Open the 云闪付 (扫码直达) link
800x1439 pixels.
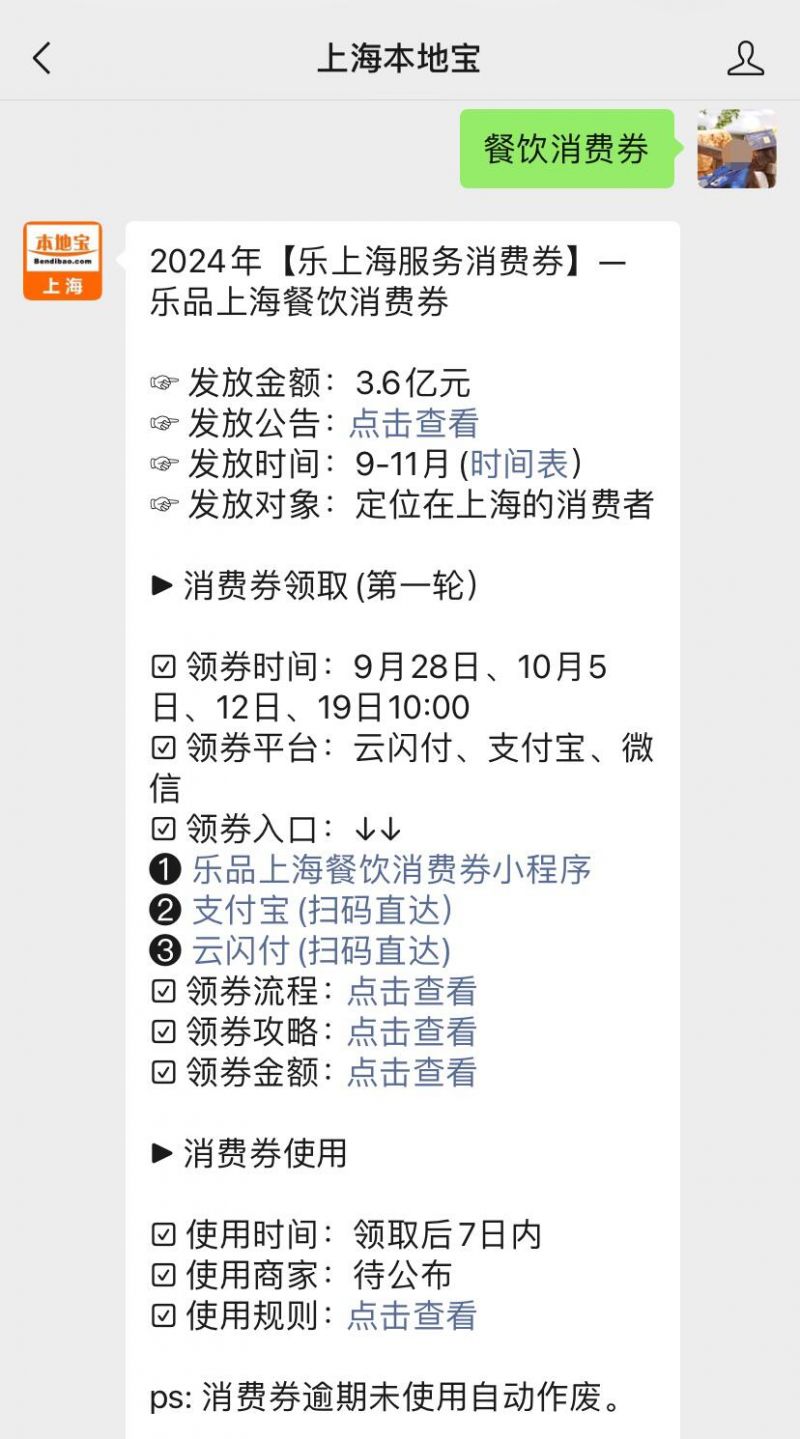[322, 950]
